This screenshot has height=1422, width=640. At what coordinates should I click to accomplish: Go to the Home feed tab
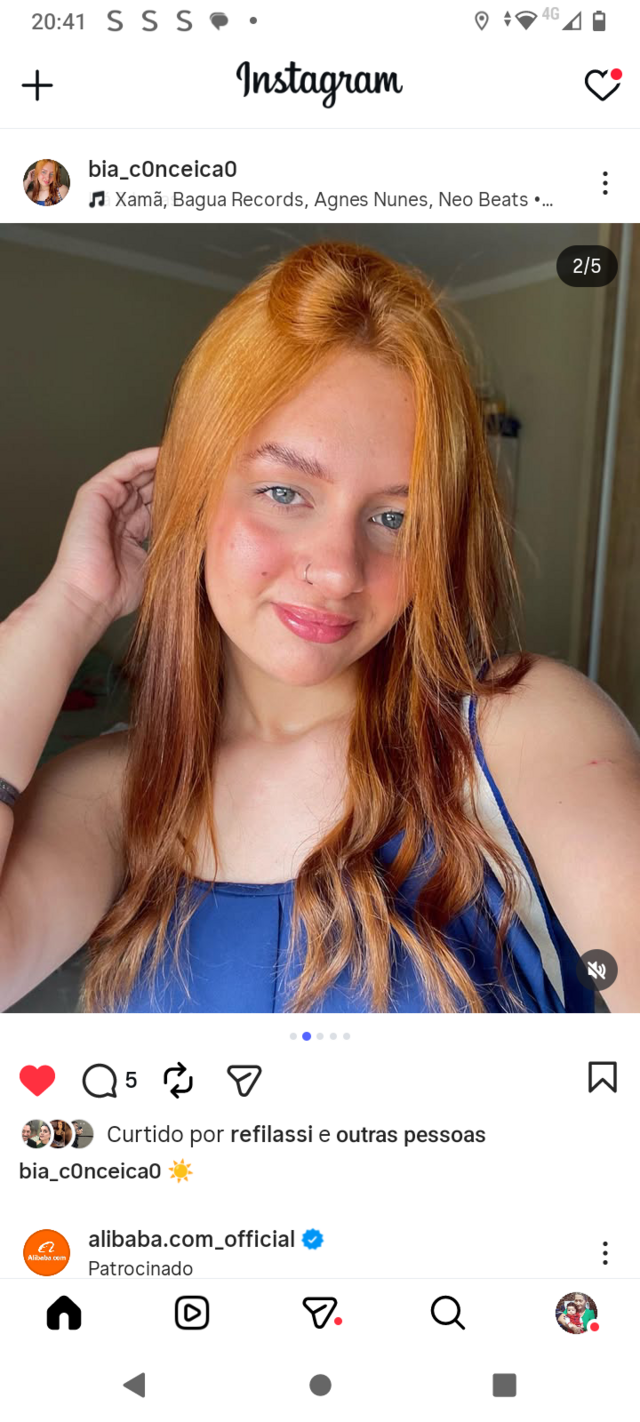coord(64,1312)
